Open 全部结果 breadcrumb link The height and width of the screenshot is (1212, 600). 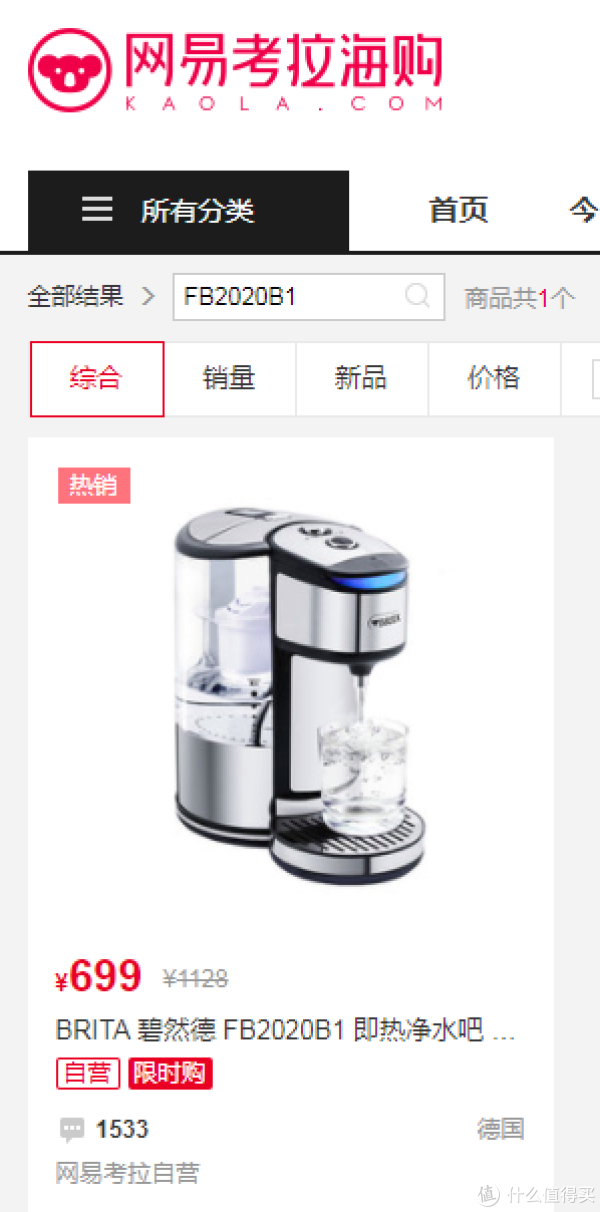(x=75, y=297)
